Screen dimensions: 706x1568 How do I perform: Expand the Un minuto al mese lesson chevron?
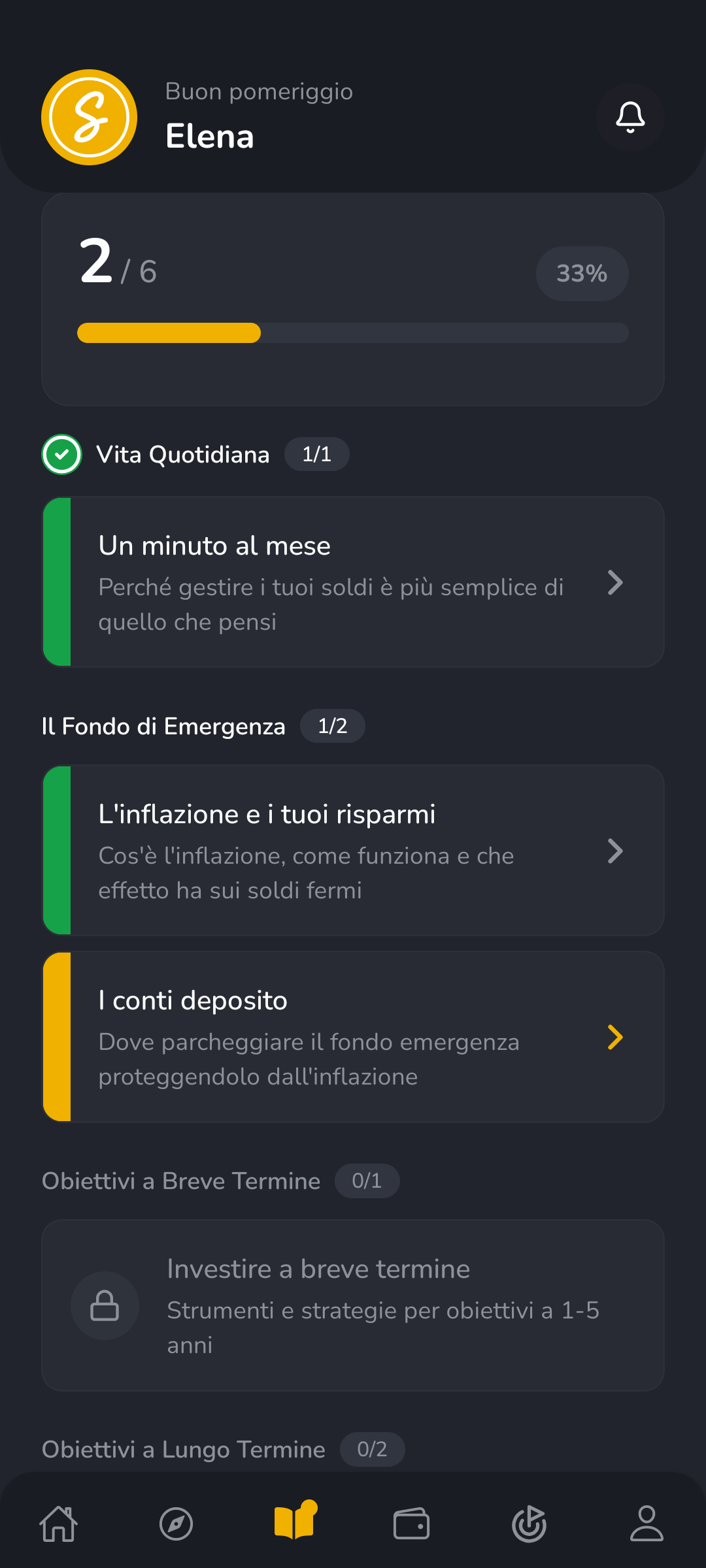pos(615,582)
